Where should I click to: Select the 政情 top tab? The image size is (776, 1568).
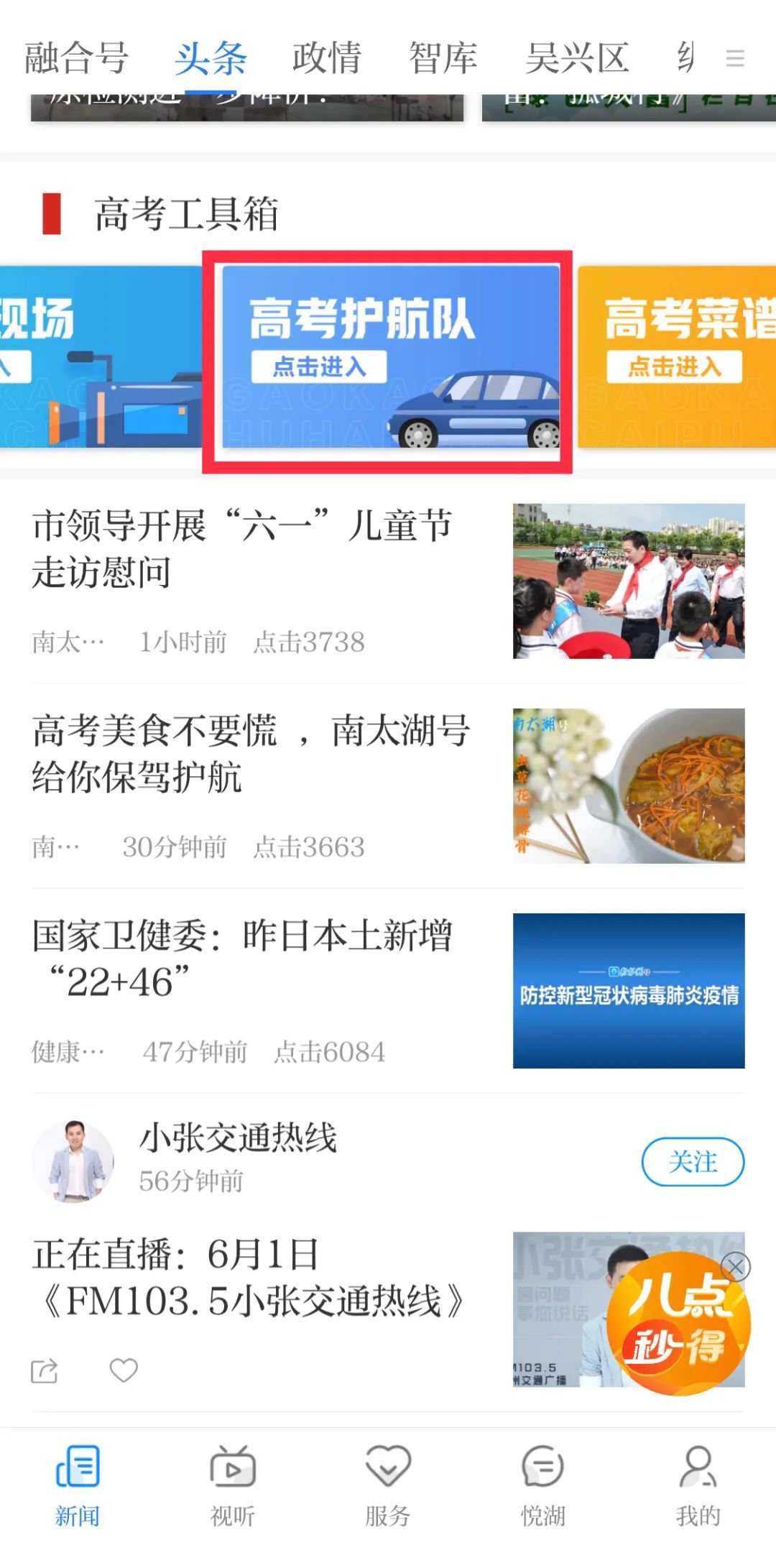point(326,58)
